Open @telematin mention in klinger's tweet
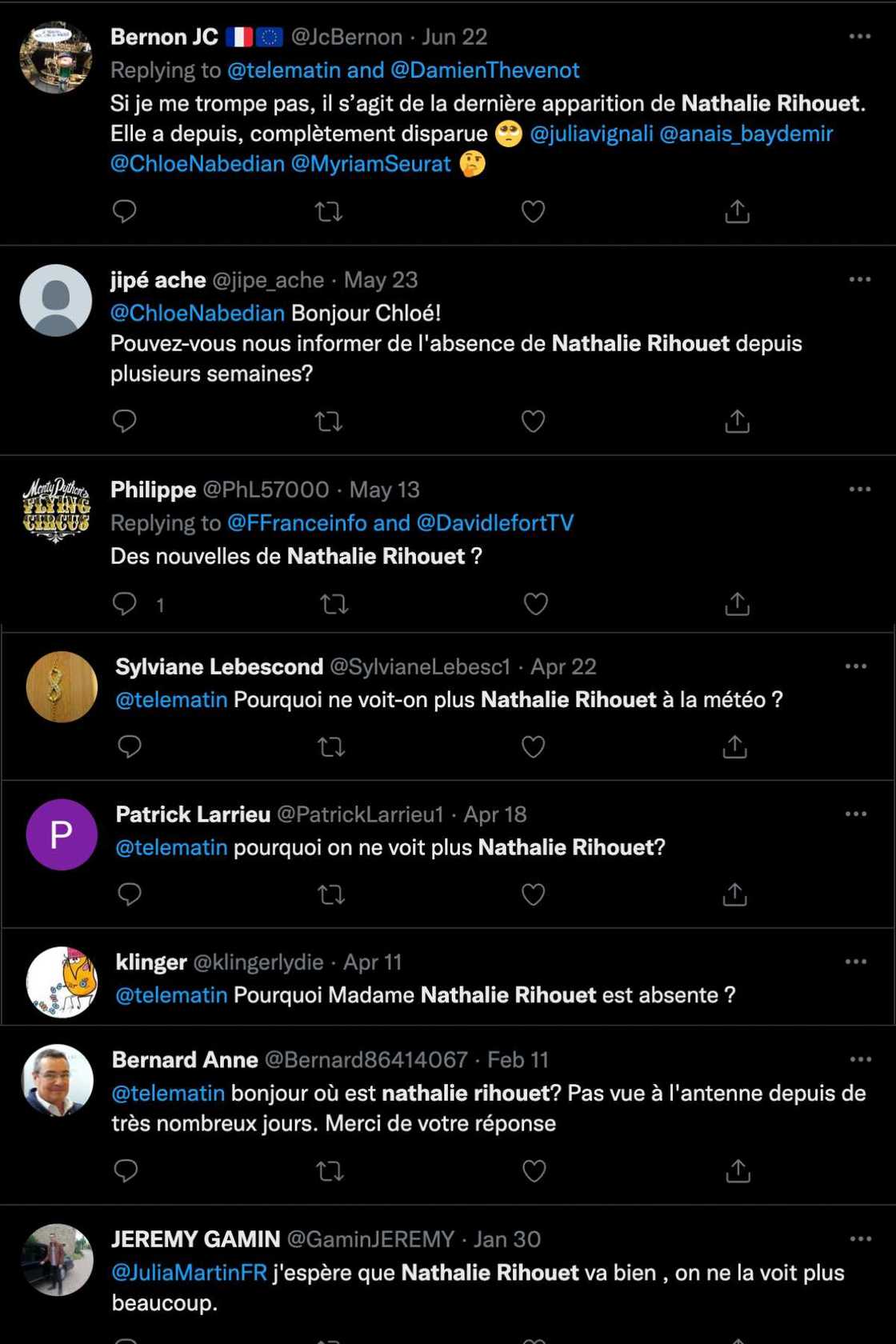Image resolution: width=896 pixels, height=1344 pixels. (171, 995)
